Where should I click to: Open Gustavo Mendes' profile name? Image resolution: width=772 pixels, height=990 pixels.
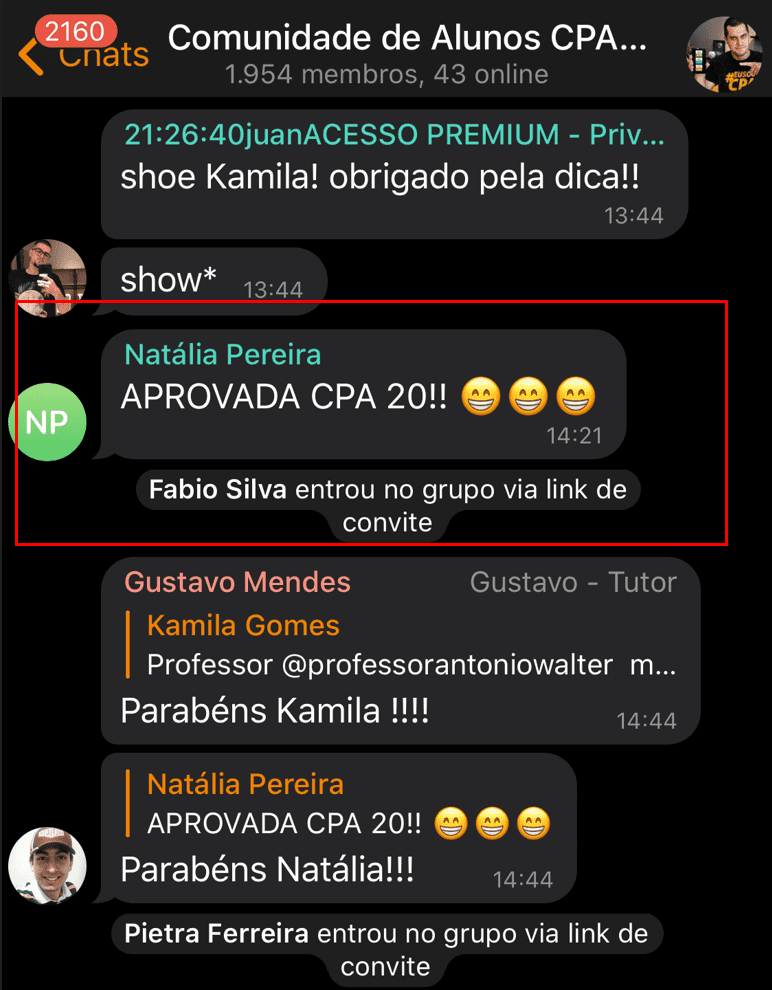coord(237,582)
